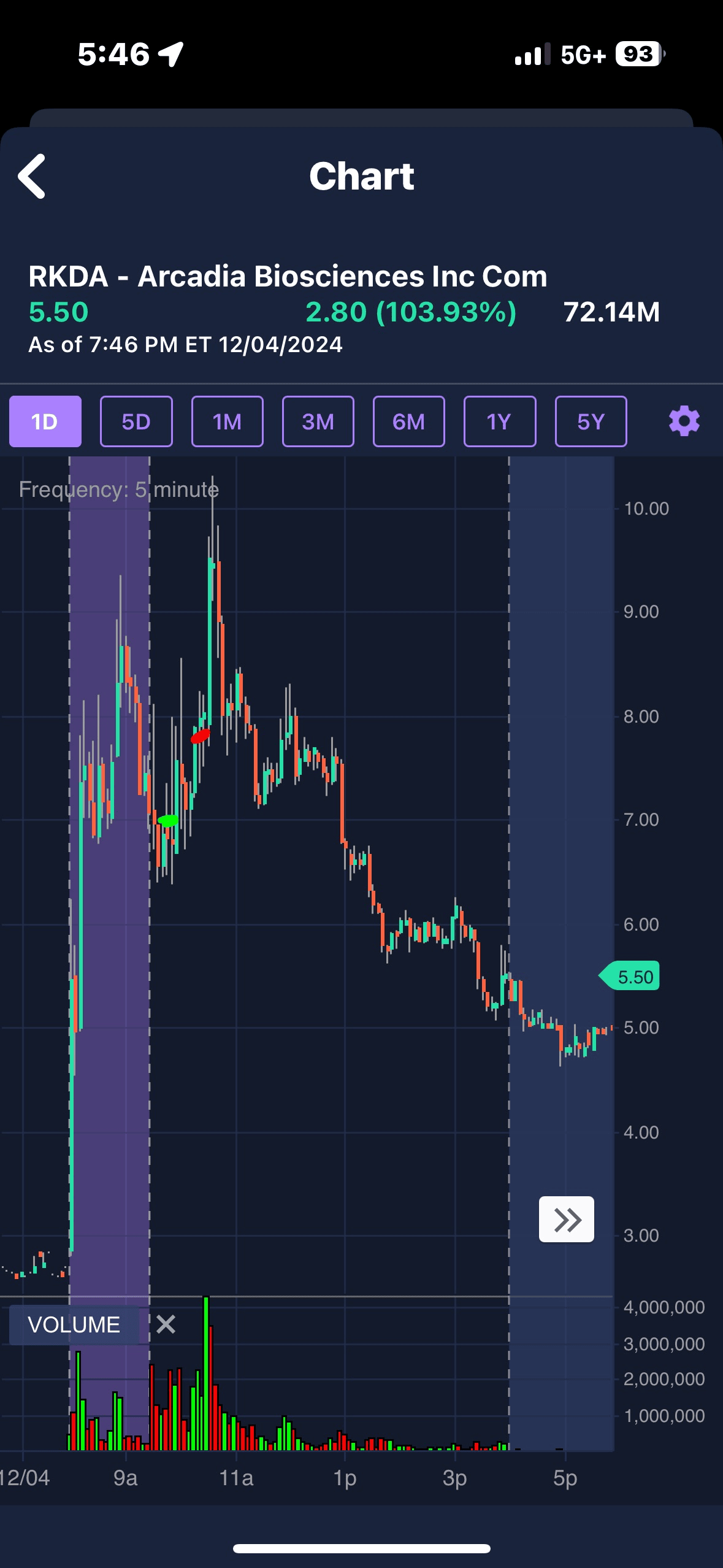Tap the VOLUME indicator label
Image resolution: width=723 pixels, height=1568 pixels.
[74, 1324]
